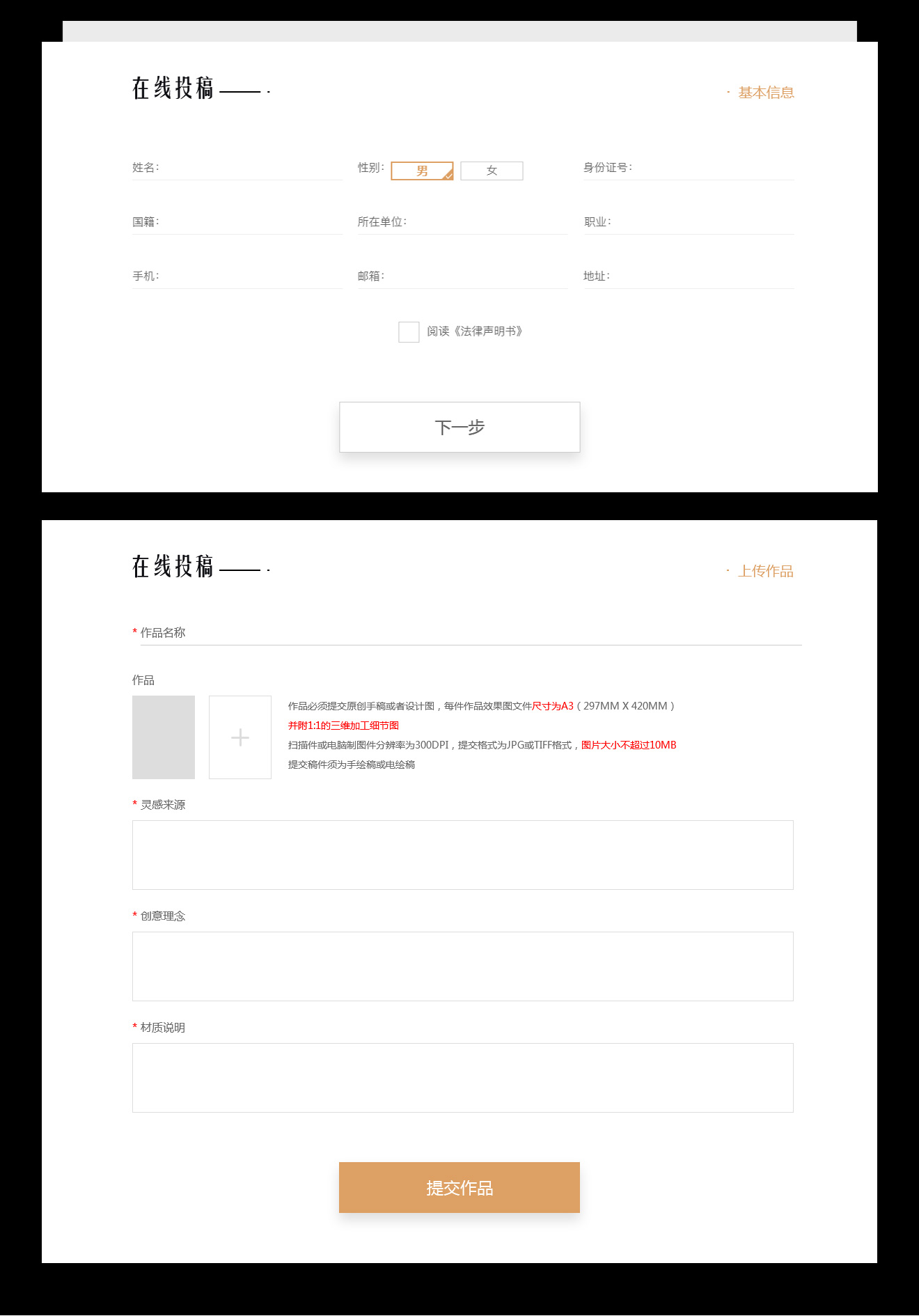Add a work image with the plus box

pyautogui.click(x=240, y=737)
